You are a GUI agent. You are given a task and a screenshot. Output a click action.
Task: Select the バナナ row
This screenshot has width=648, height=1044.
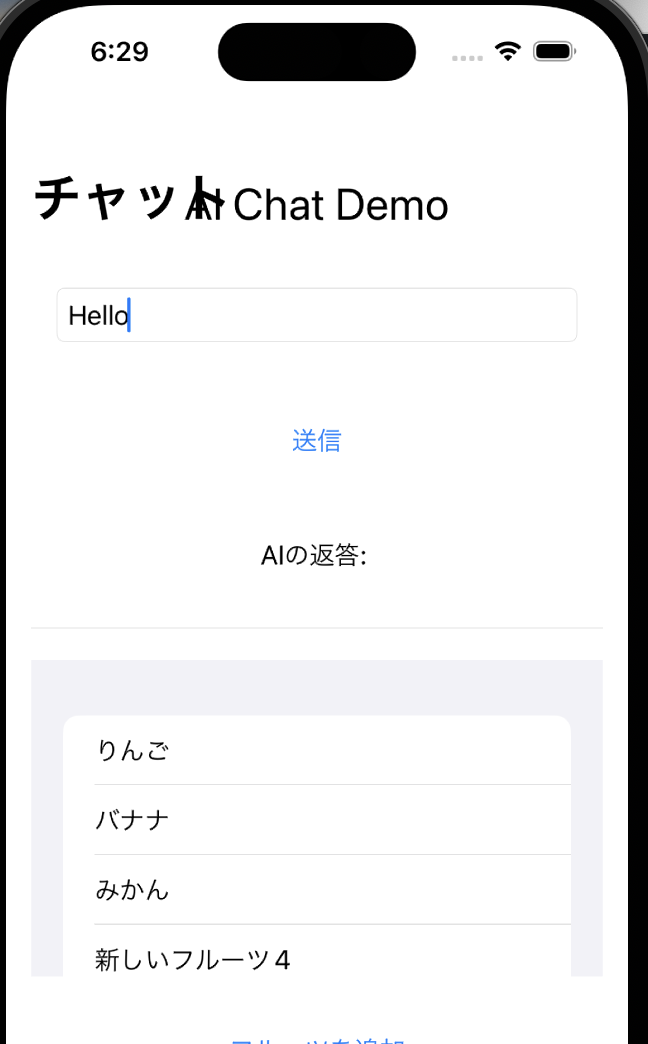317,820
